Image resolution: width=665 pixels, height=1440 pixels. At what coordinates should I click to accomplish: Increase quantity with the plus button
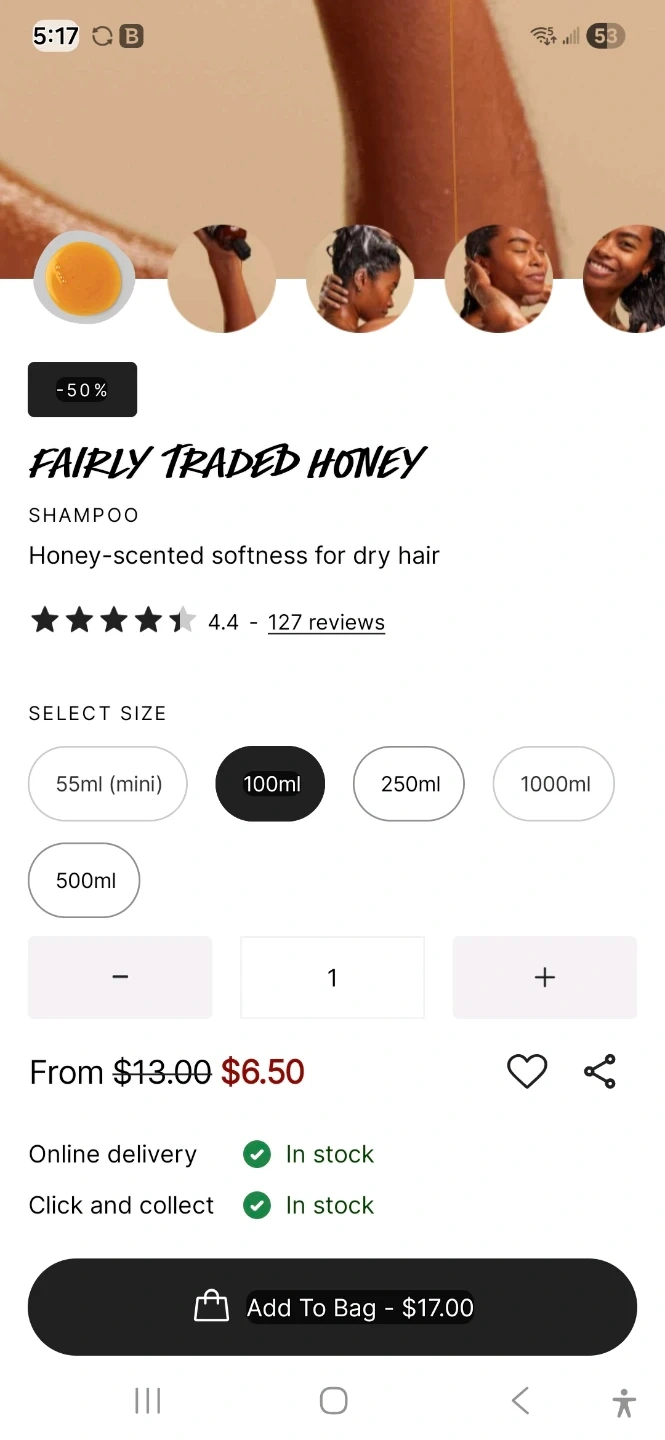click(x=544, y=977)
